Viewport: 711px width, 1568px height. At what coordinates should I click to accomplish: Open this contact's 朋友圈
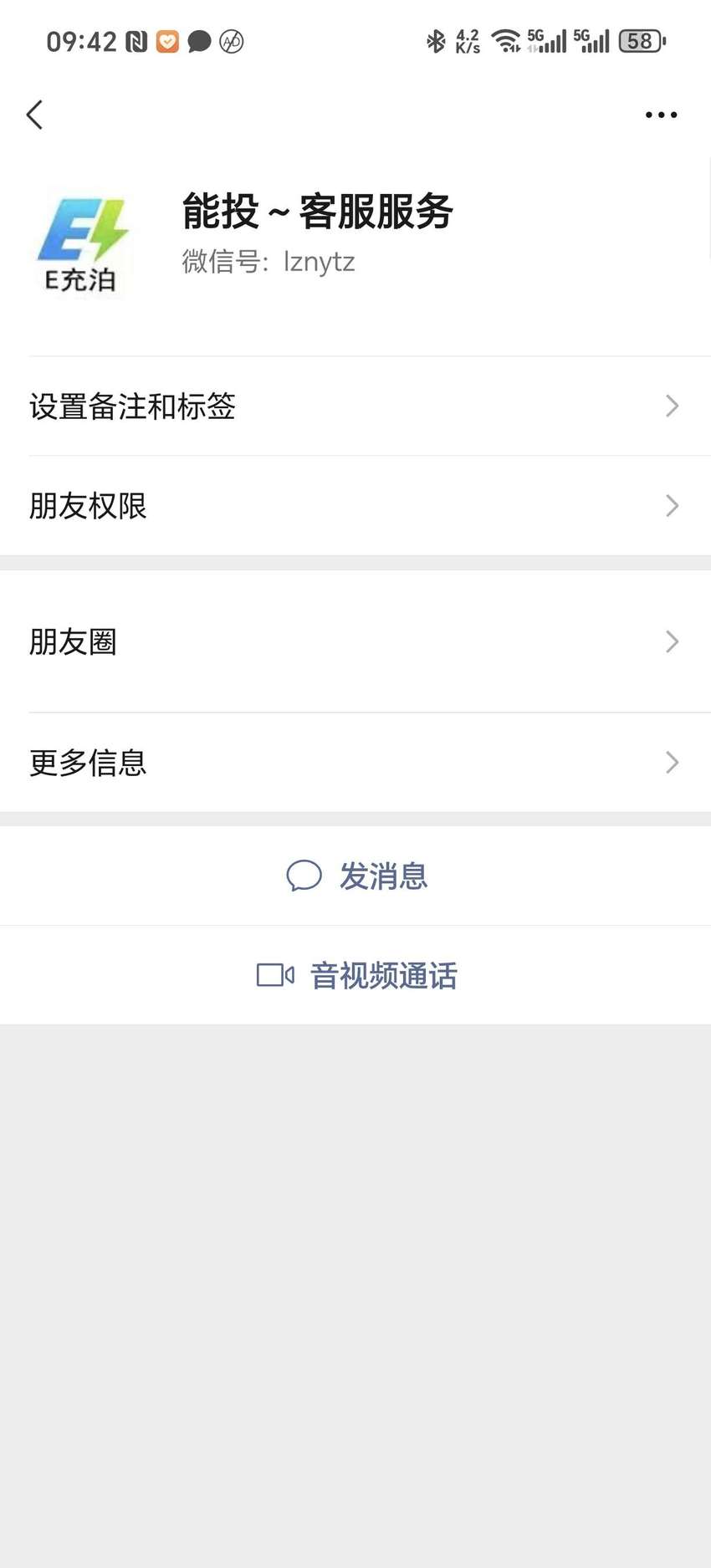coord(355,641)
